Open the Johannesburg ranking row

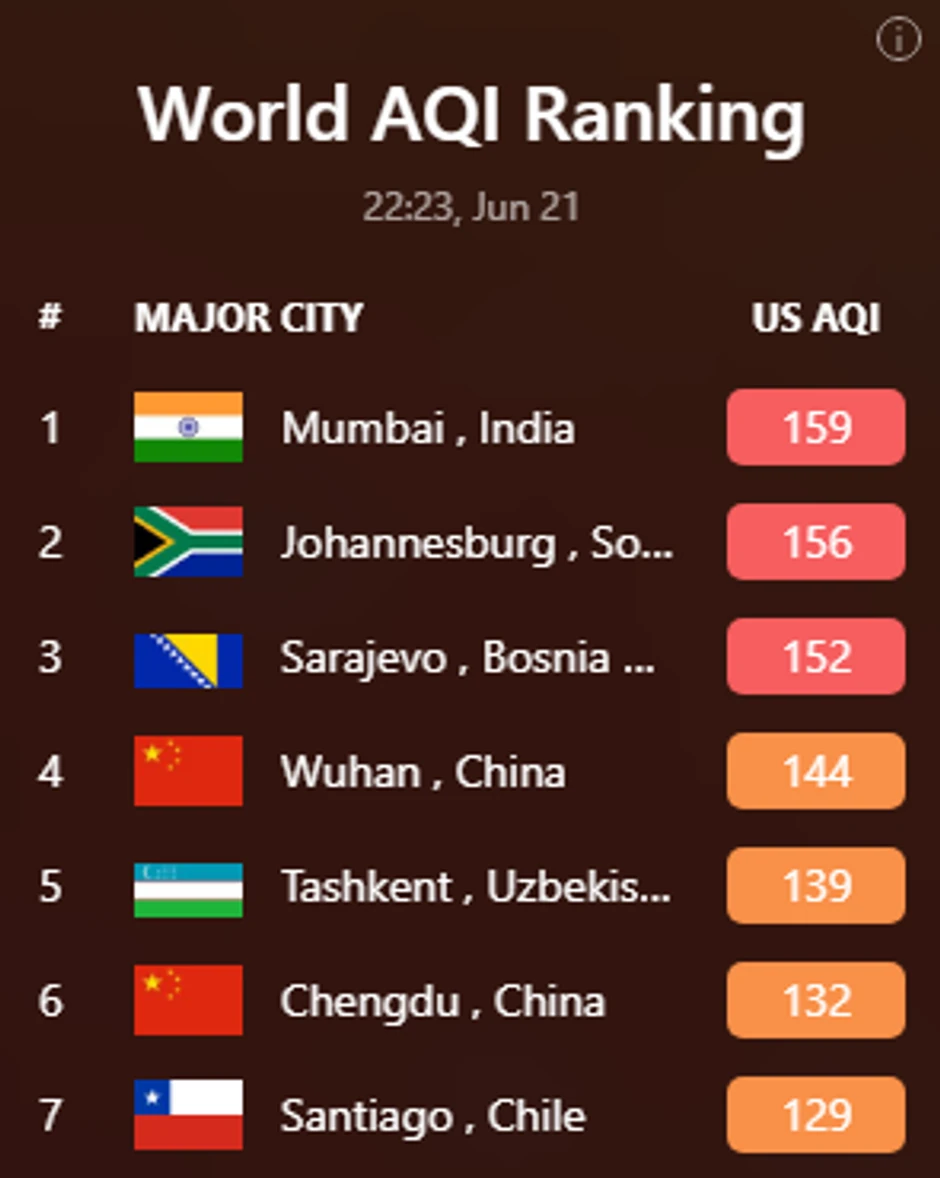476,543
